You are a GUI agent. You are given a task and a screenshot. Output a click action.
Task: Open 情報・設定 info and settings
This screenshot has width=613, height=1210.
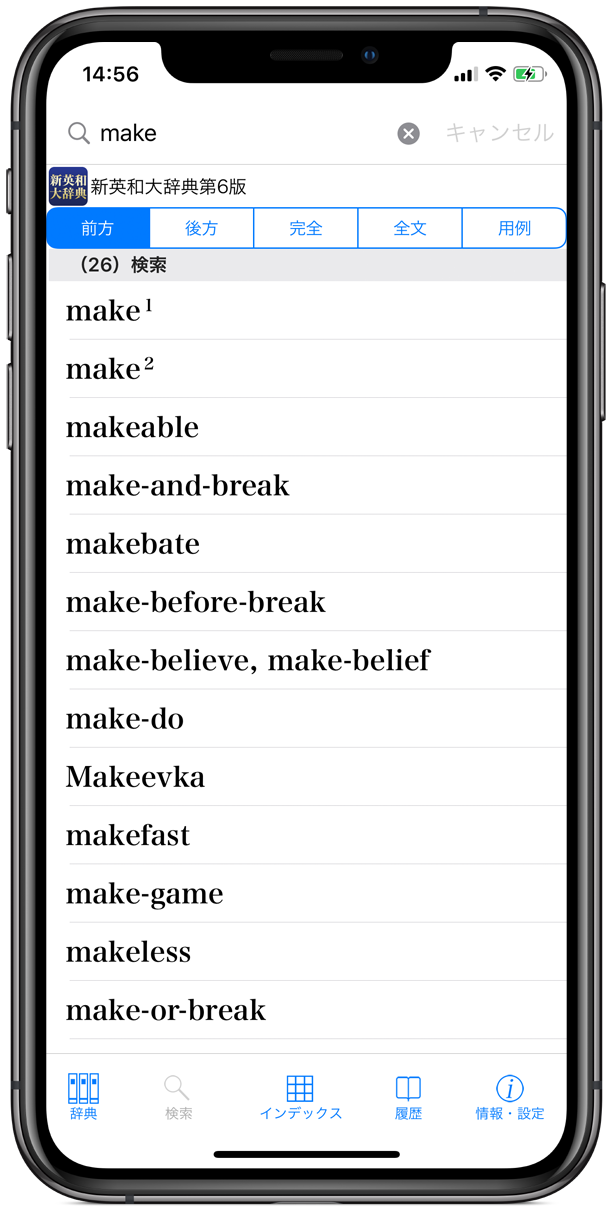click(510, 1096)
